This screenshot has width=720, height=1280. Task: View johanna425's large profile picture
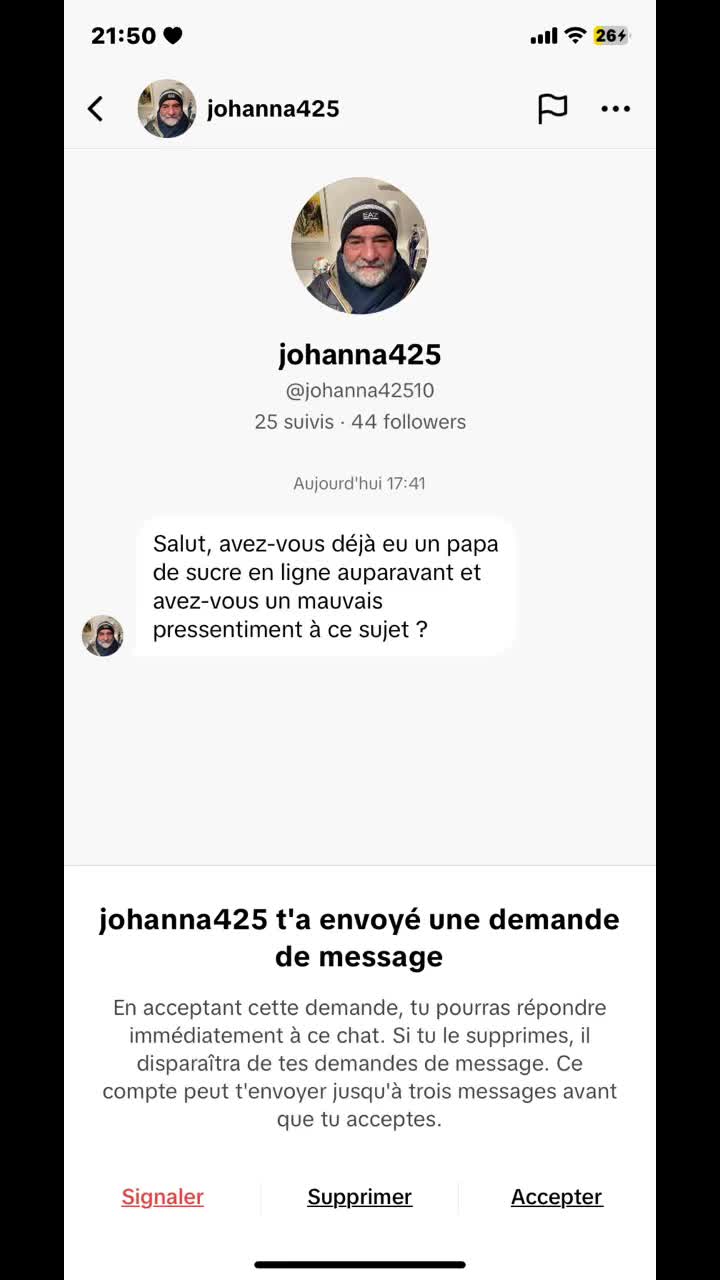[360, 246]
